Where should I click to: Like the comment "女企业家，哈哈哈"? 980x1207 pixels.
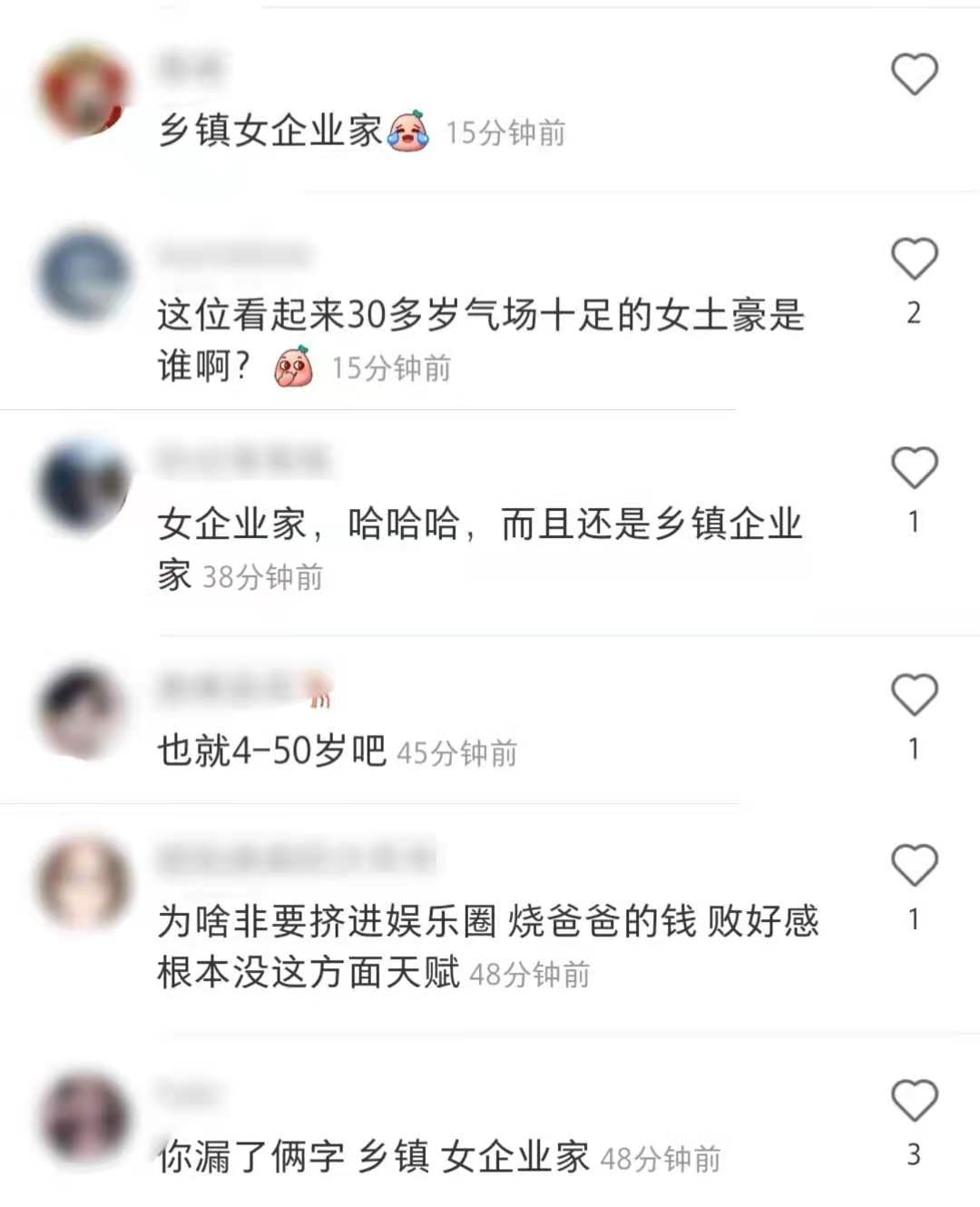coord(914,468)
